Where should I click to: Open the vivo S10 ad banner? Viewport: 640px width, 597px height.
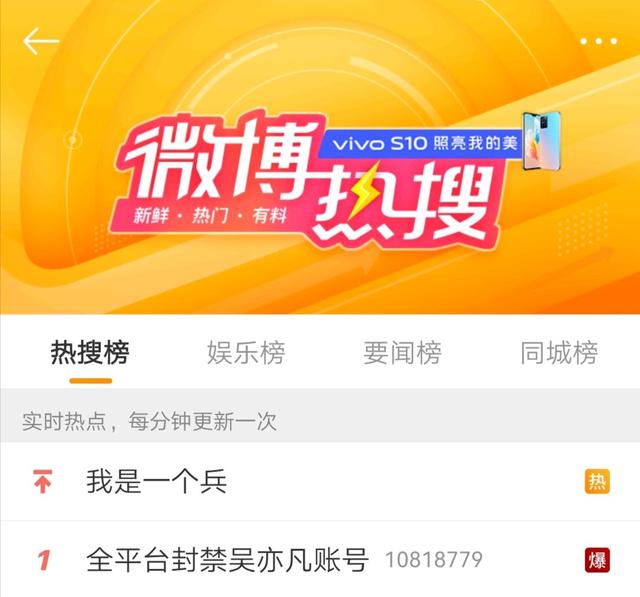click(x=440, y=143)
